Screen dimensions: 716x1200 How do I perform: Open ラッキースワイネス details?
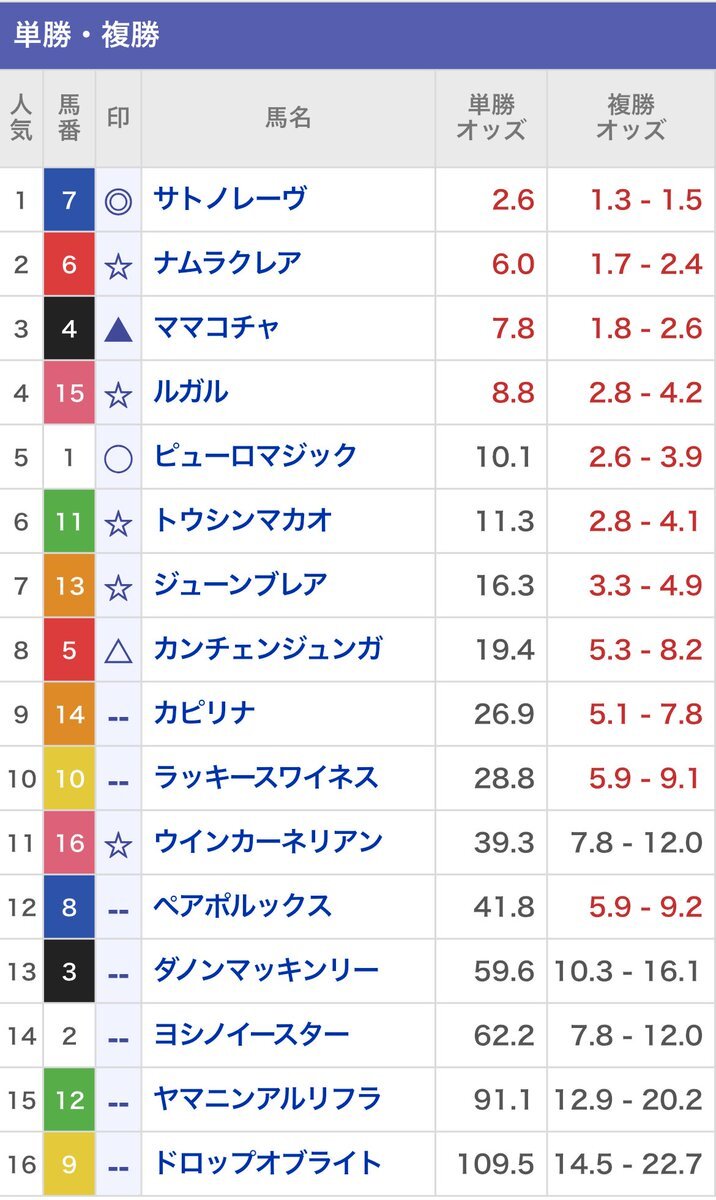pos(265,777)
